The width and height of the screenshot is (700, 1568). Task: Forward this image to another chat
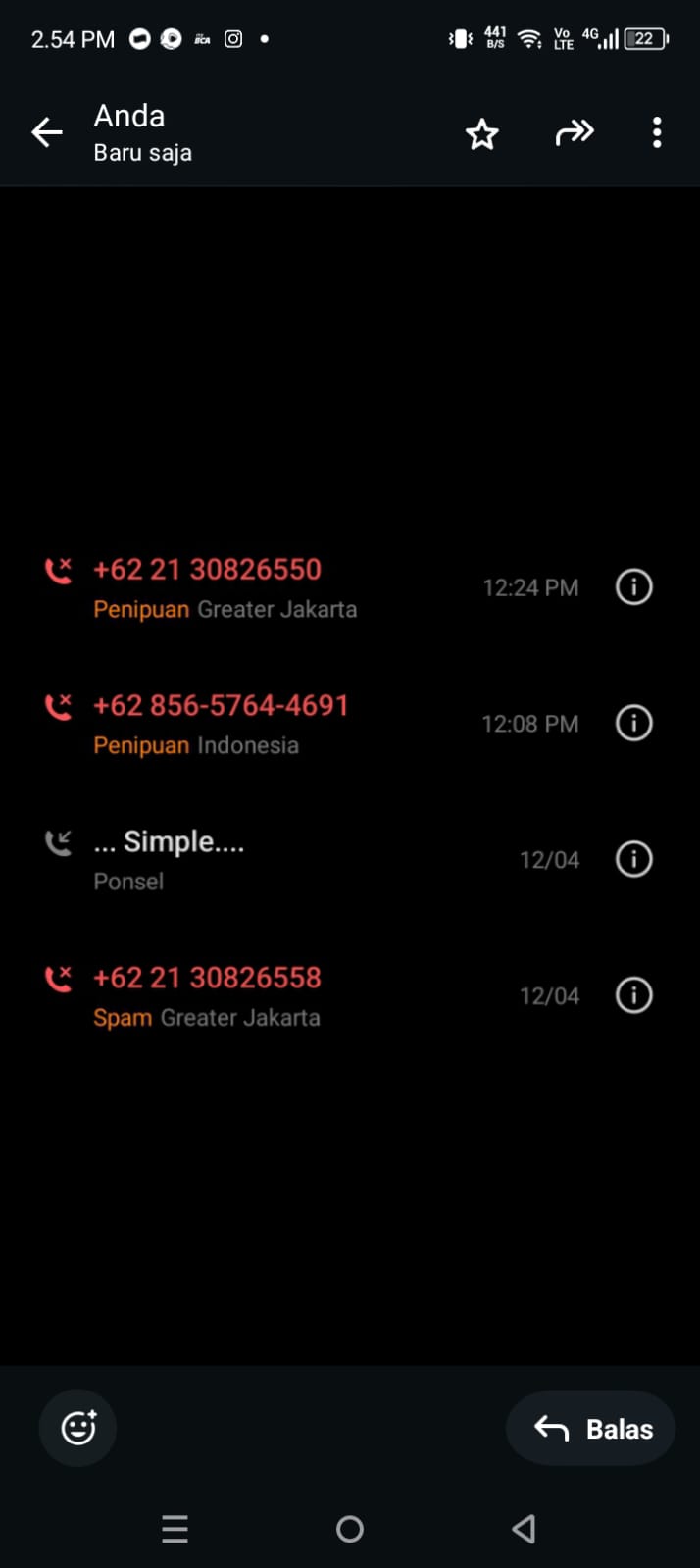click(x=575, y=132)
